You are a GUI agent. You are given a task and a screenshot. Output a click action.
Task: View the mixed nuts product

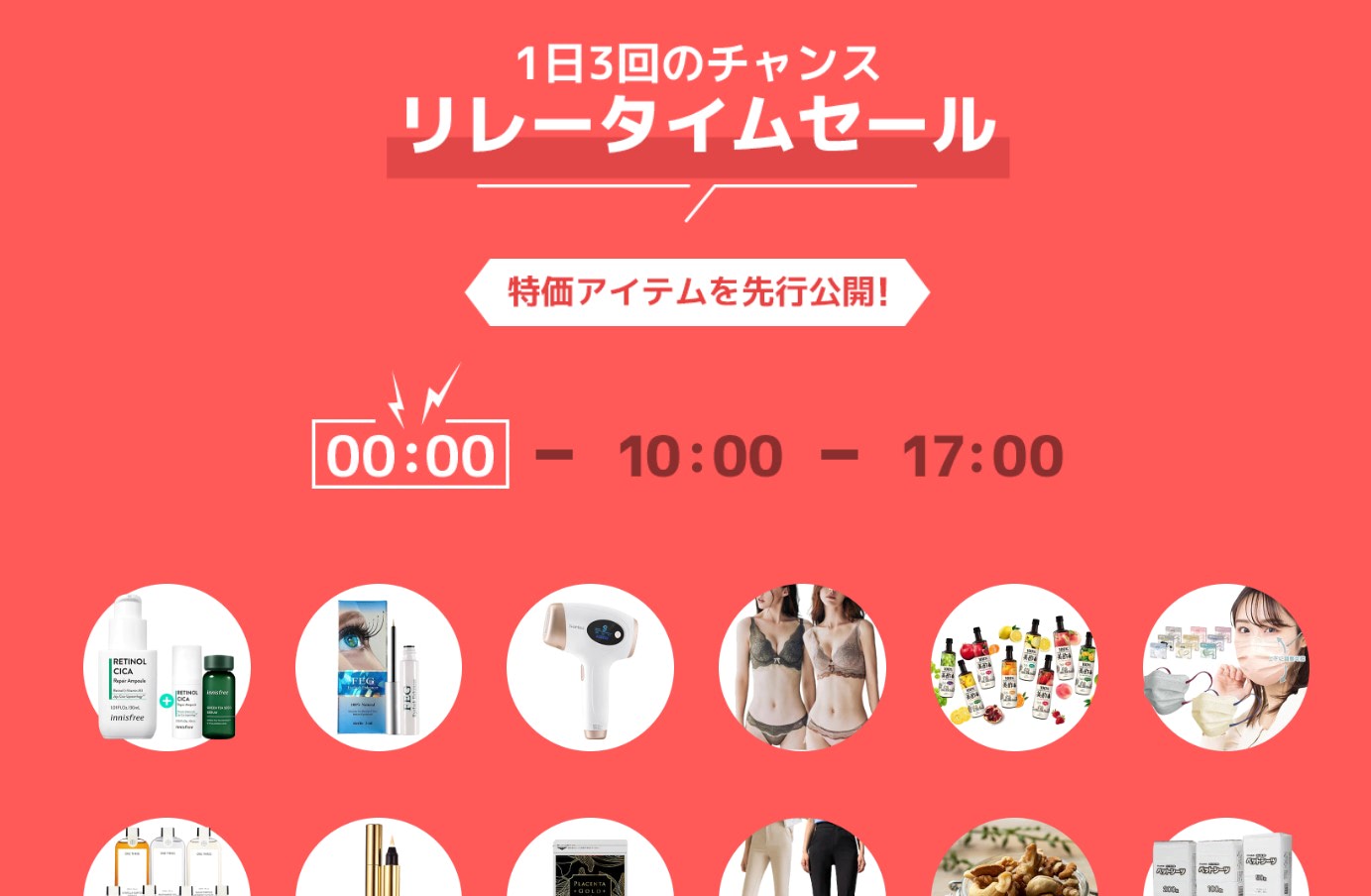click(x=1014, y=864)
